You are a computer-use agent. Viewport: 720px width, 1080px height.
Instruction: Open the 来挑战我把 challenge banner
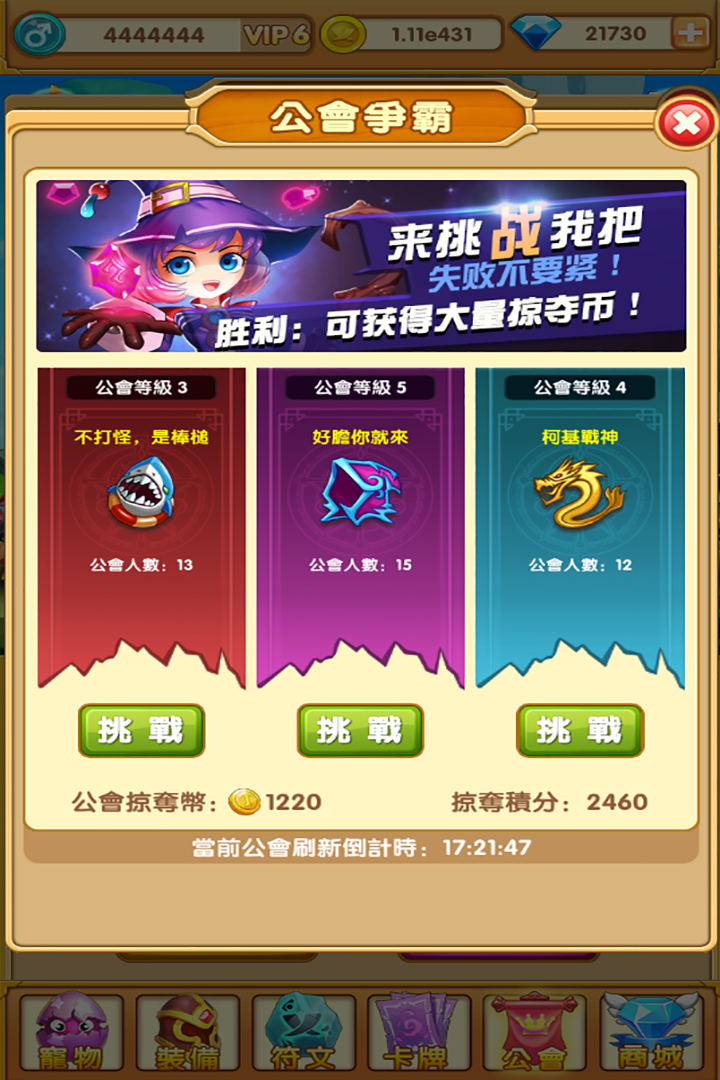click(361, 266)
